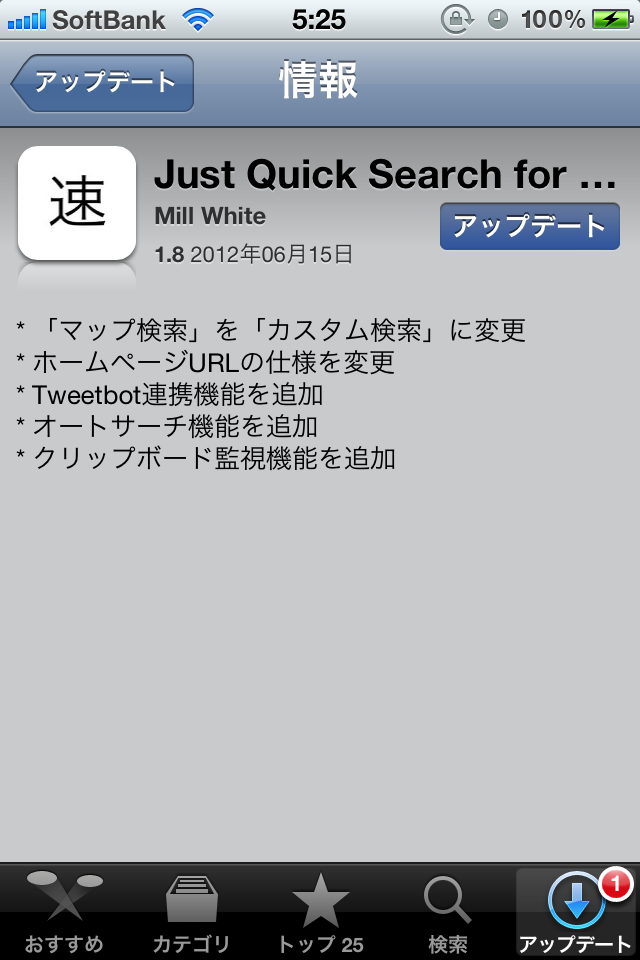Go back to the アップデート list
640x960 pixels.
pos(103,83)
